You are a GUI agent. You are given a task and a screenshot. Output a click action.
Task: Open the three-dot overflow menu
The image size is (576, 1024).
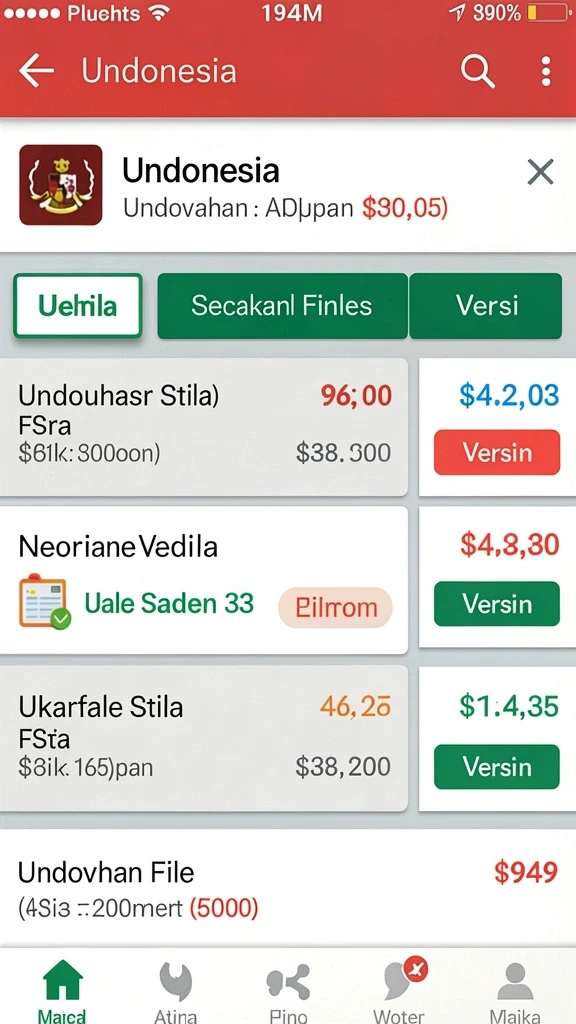coord(546,71)
